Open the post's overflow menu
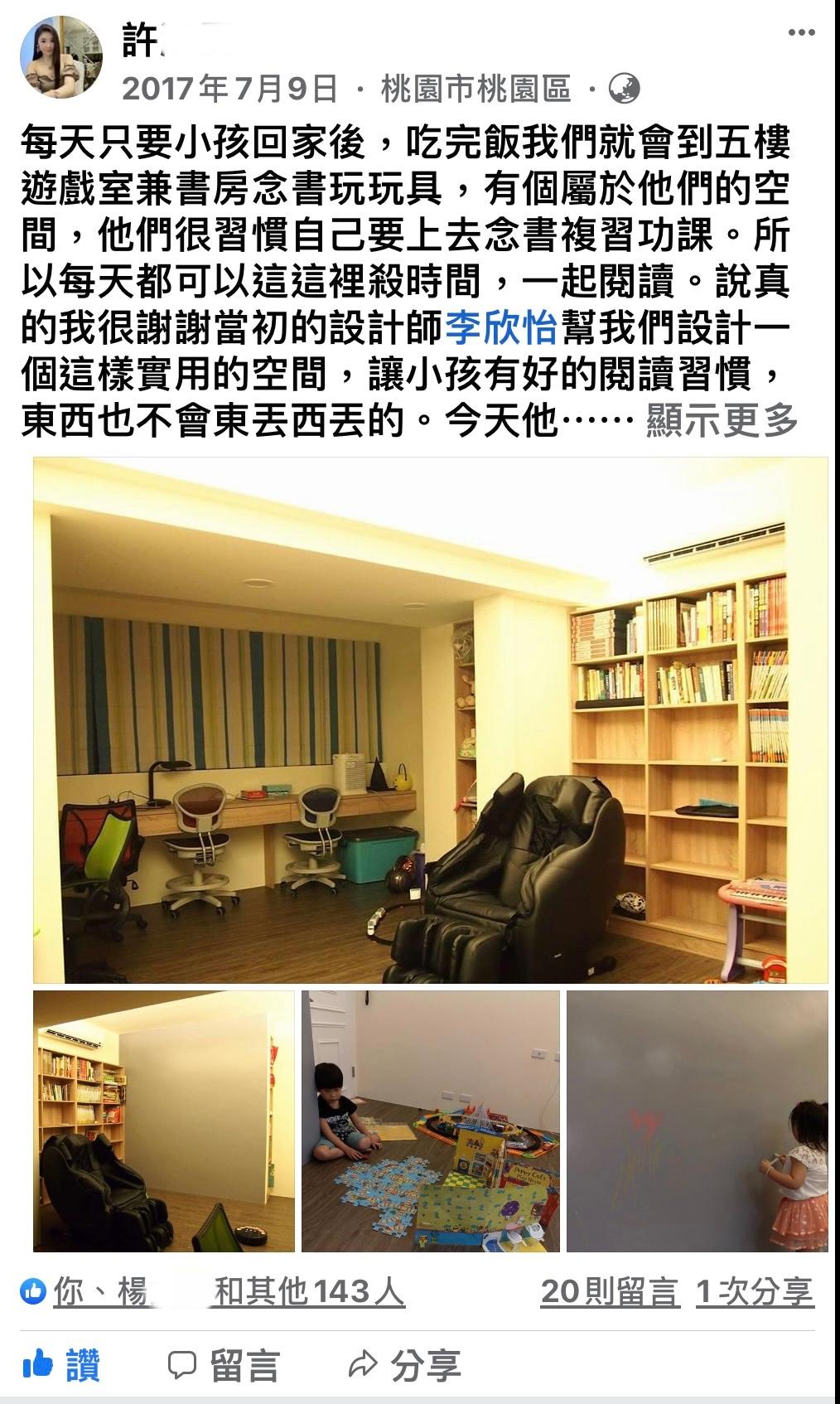 [x=801, y=33]
